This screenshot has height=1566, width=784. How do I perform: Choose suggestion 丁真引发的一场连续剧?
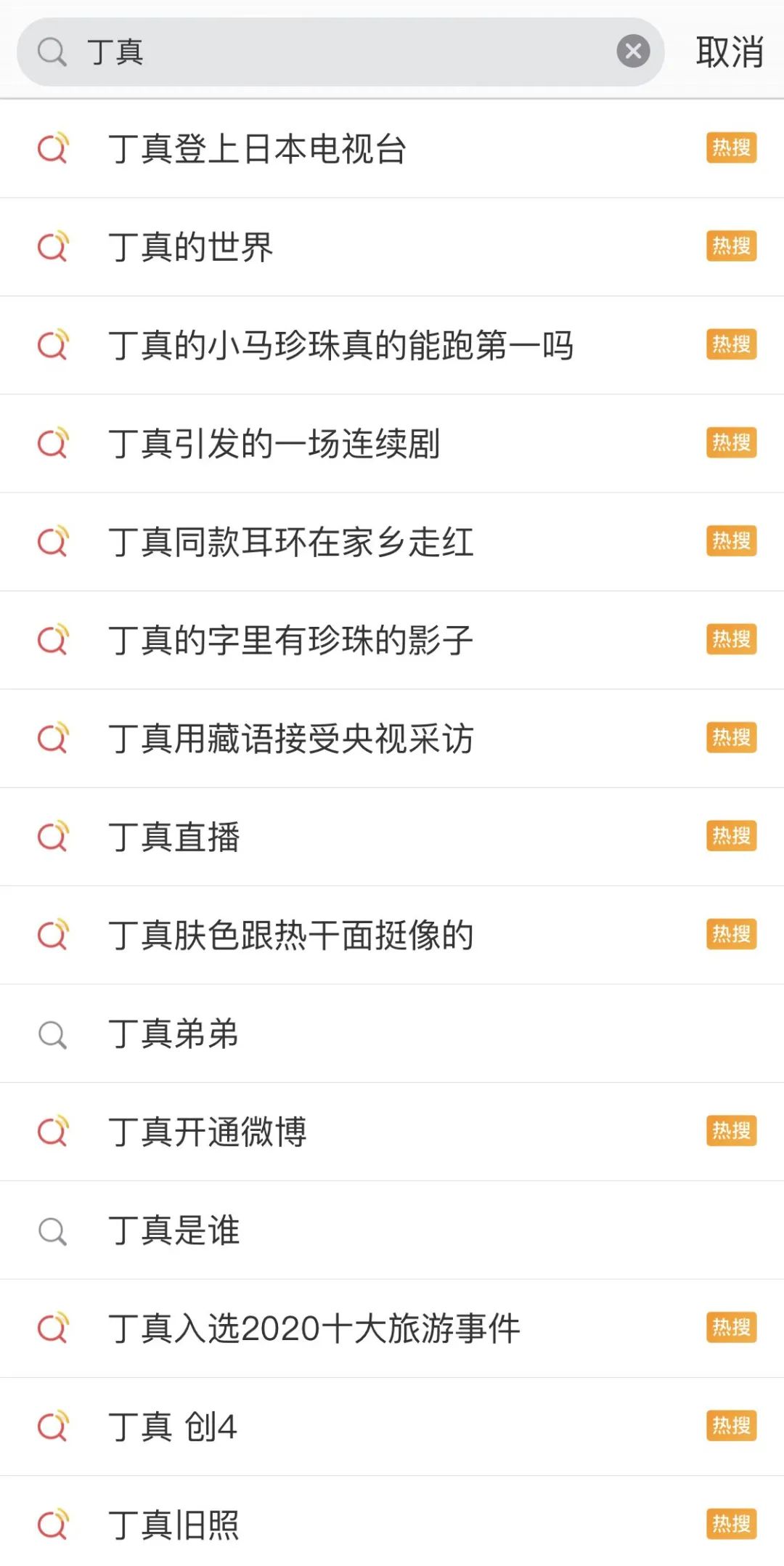pos(274,444)
